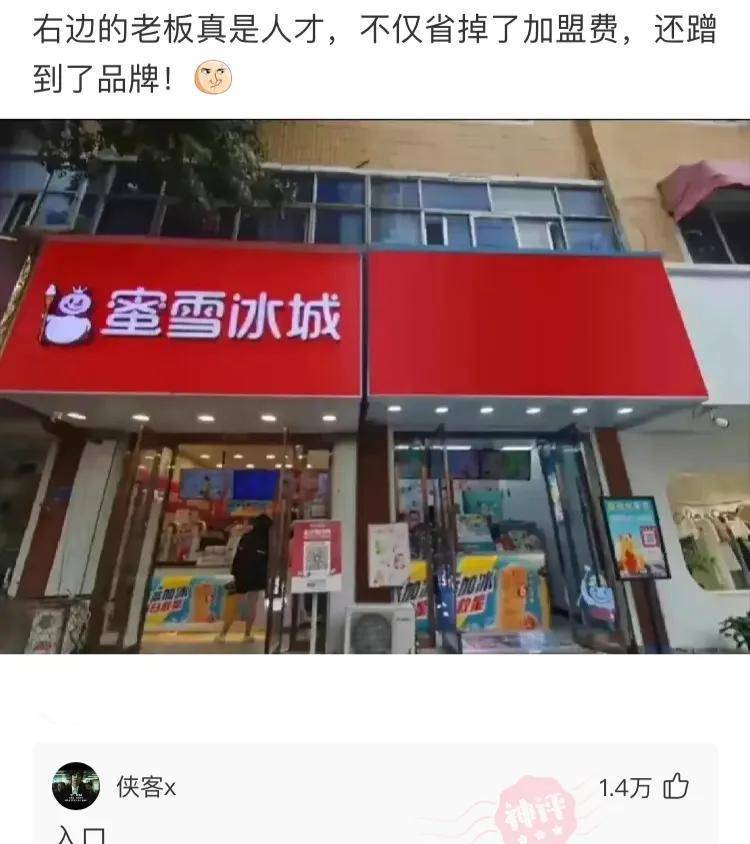Screen dimensions: 750x844
Task: Open the Mixue storefront photo in the post
Action: pyautogui.click(x=375, y=387)
